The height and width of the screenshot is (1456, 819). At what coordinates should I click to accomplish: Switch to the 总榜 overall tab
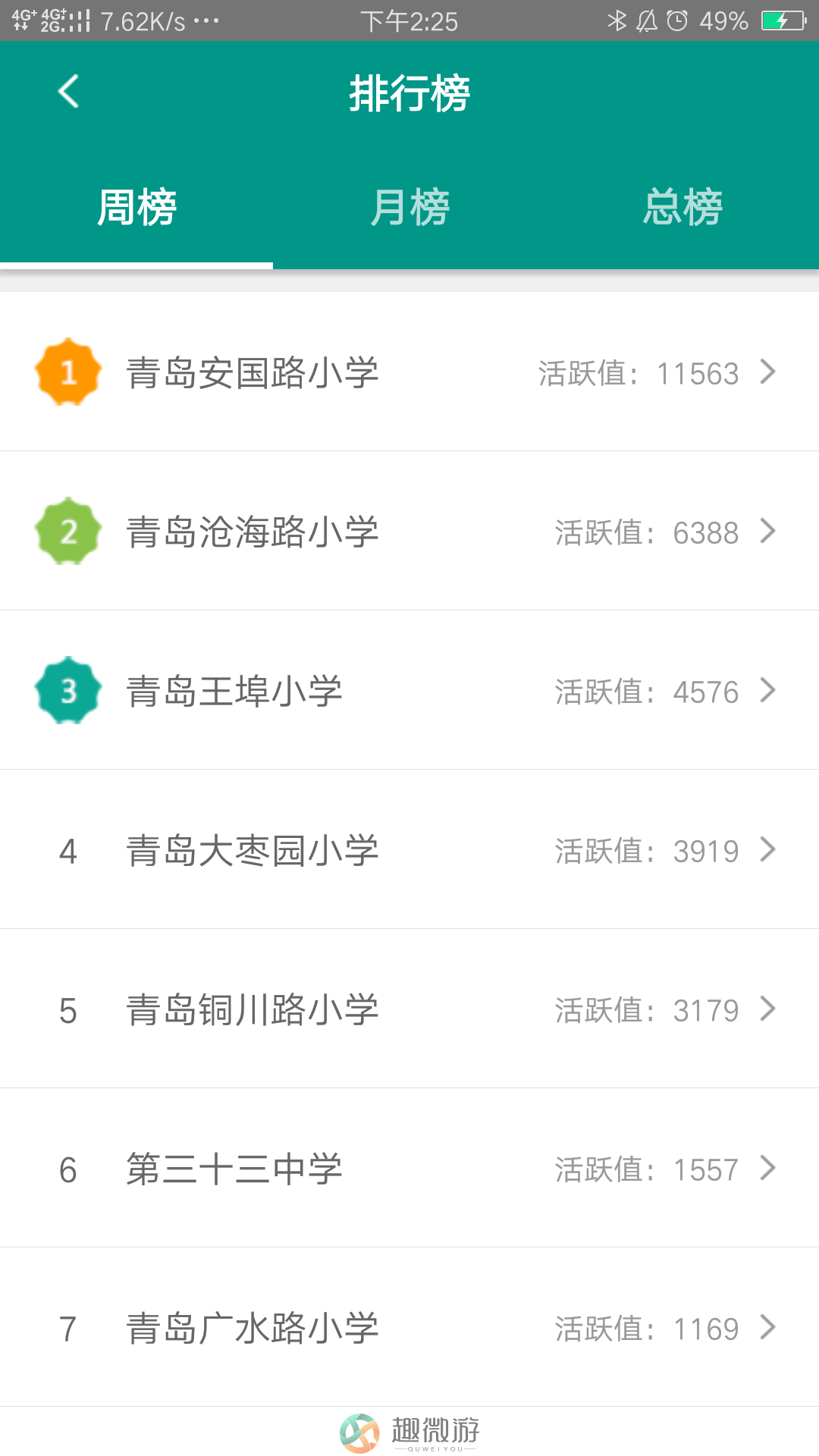click(x=682, y=207)
